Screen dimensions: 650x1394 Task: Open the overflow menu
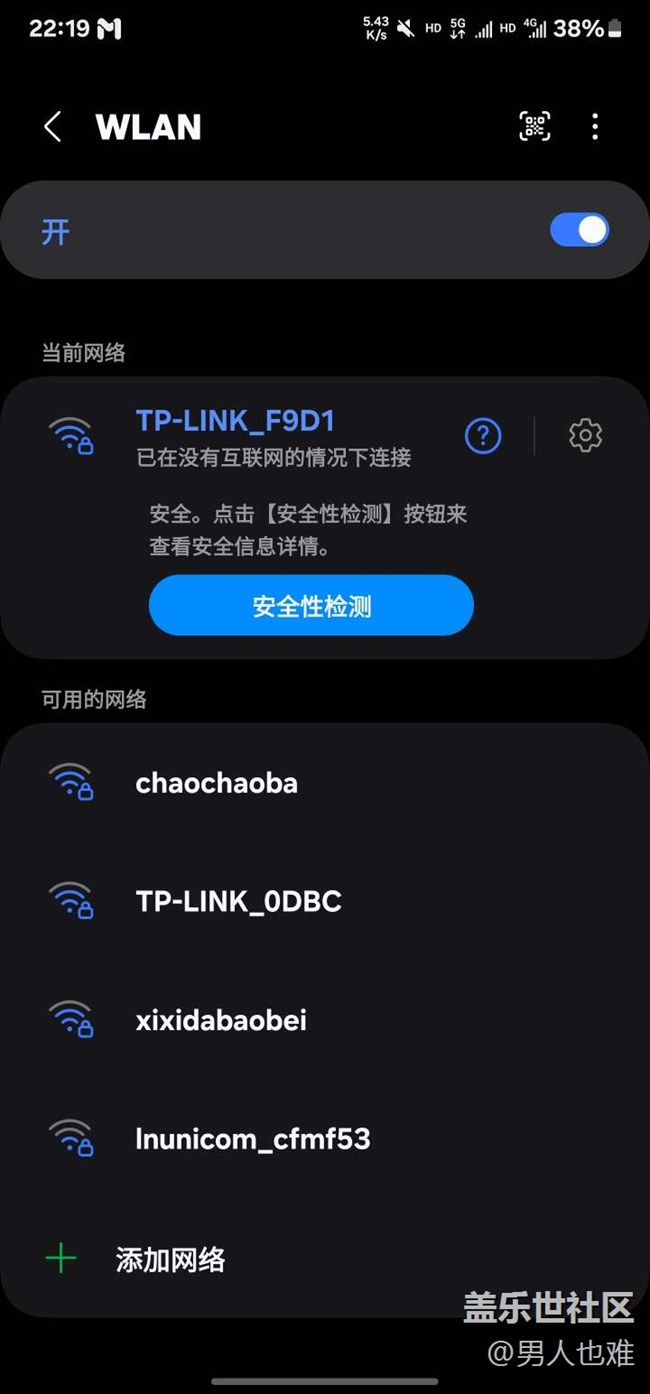point(595,126)
